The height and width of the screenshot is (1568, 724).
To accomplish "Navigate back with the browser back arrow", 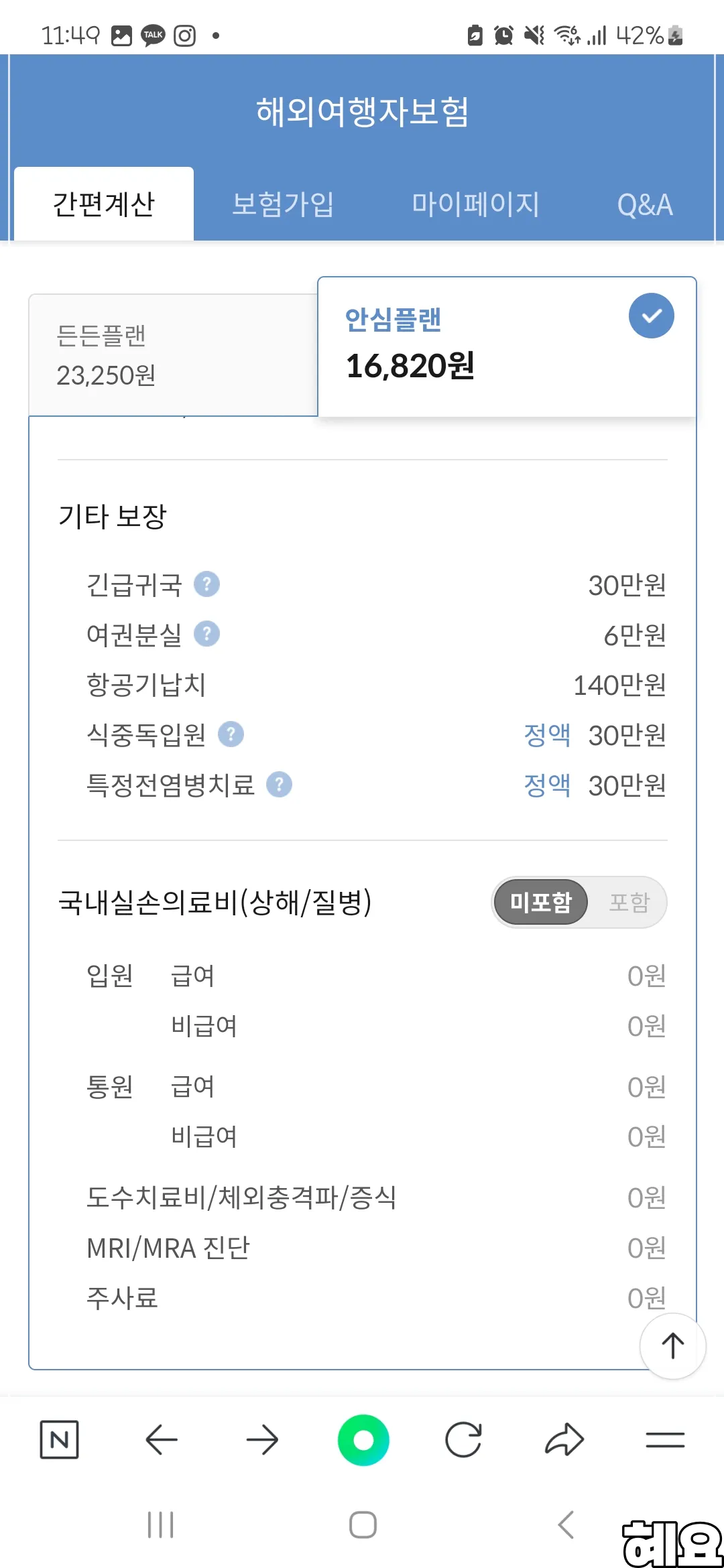I will (161, 1438).
